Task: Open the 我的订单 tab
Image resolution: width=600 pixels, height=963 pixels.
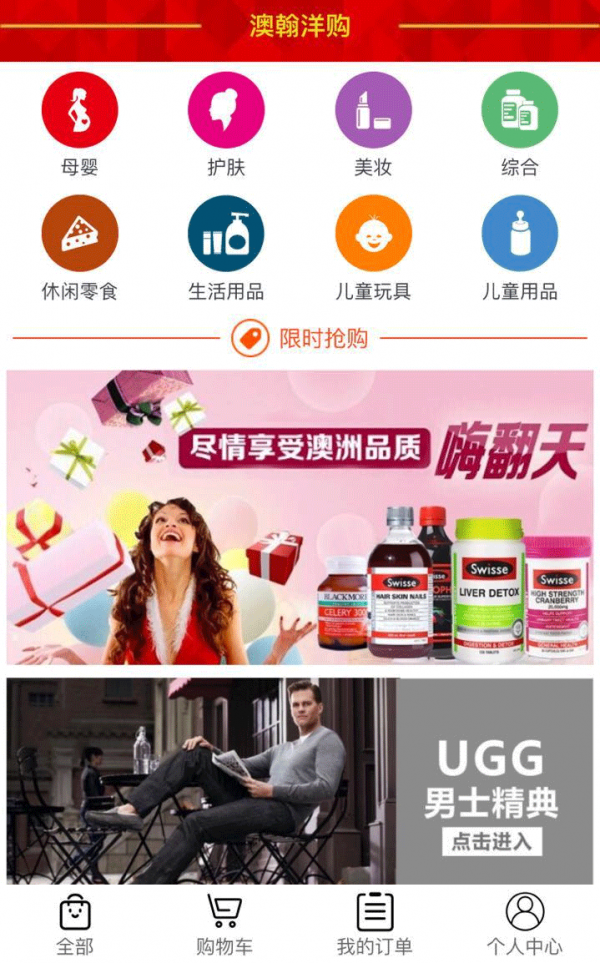Action: 374,924
